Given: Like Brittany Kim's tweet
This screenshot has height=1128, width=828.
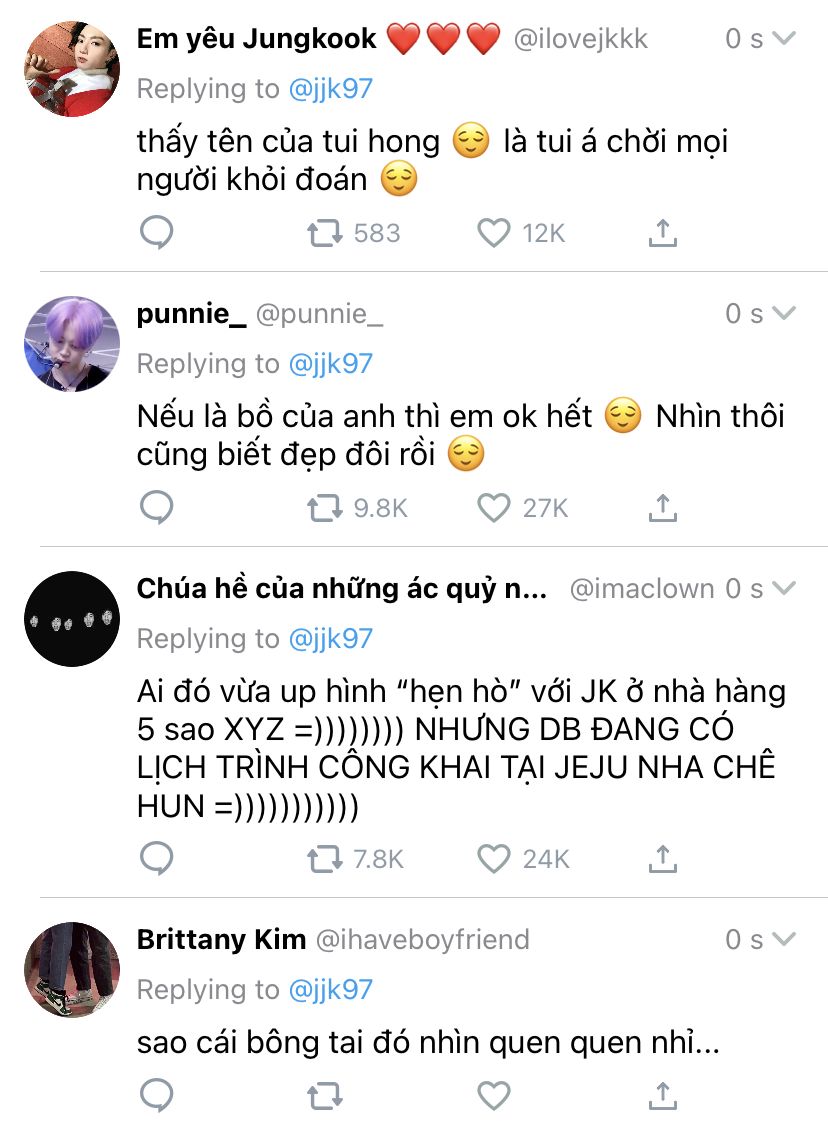Looking at the screenshot, I should pyautogui.click(x=494, y=1095).
